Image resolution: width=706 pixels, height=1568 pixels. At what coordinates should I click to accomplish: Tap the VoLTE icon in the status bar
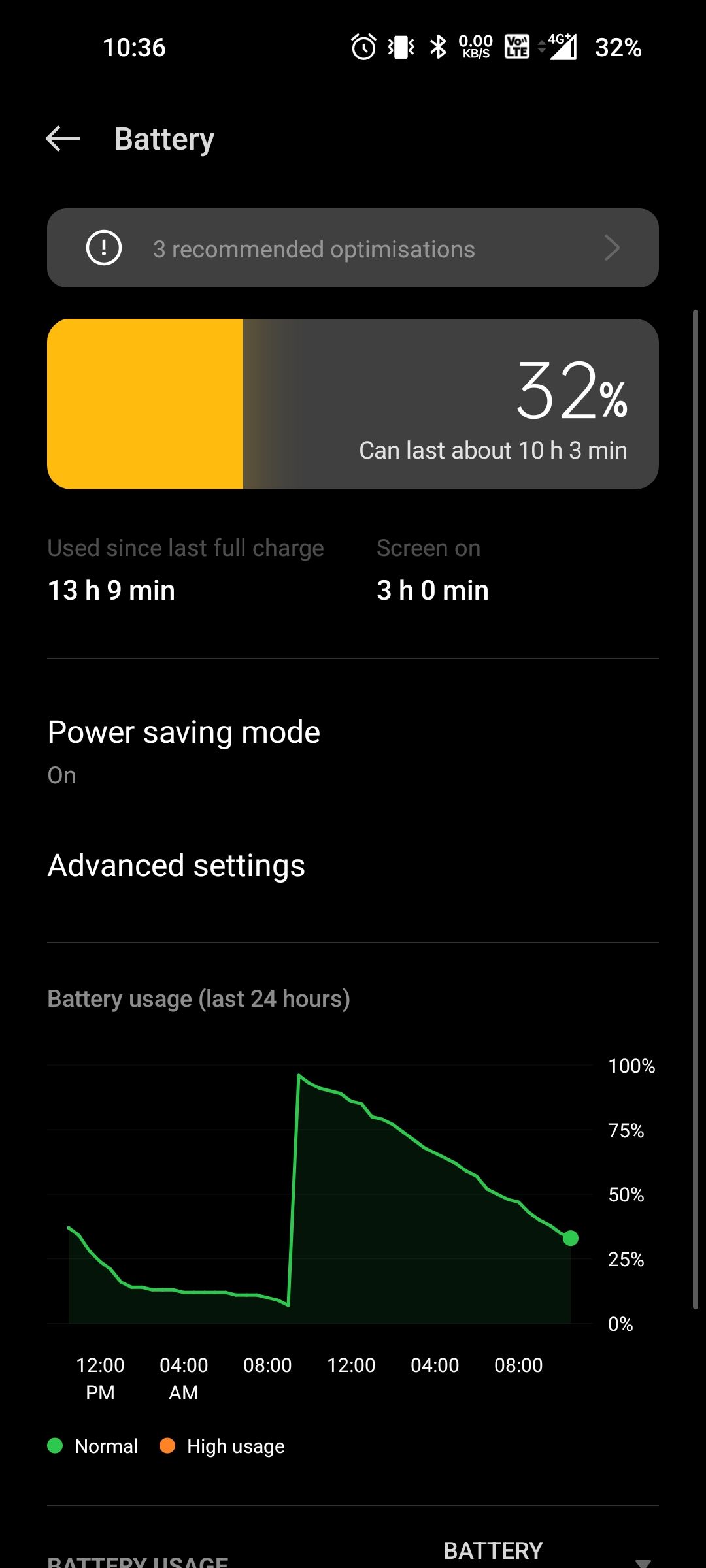pyautogui.click(x=515, y=48)
